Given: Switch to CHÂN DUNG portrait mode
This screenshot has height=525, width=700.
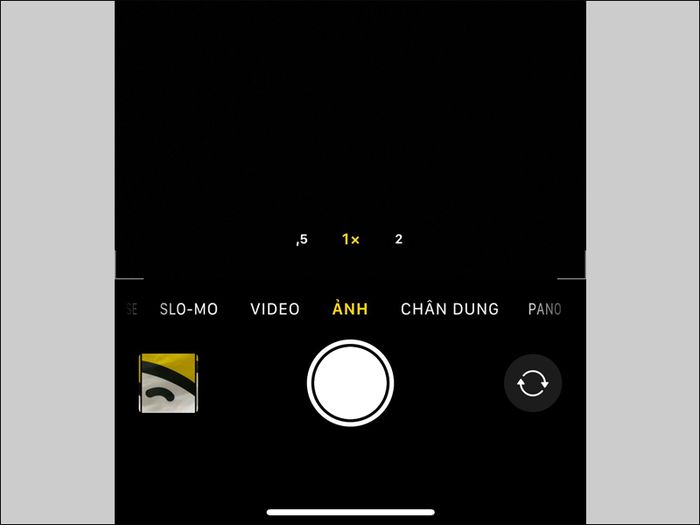Looking at the screenshot, I should click(x=450, y=309).
